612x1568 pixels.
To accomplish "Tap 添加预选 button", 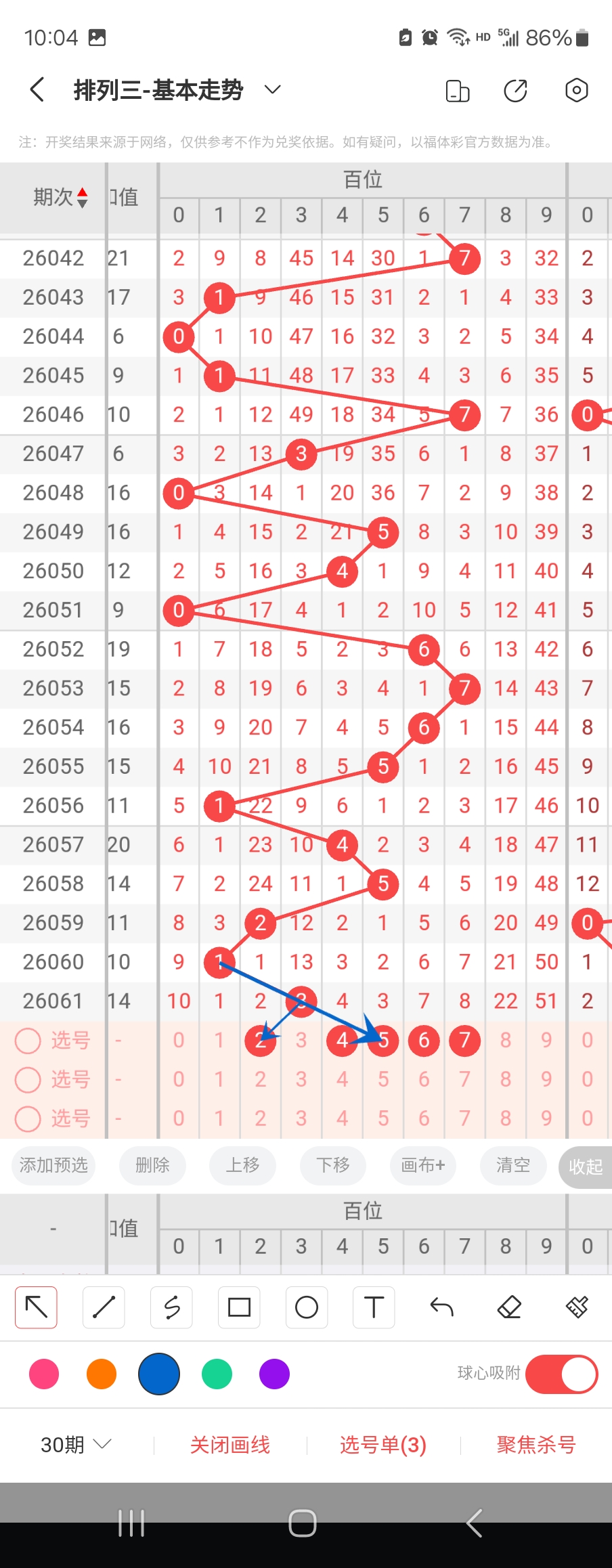I will [53, 1165].
